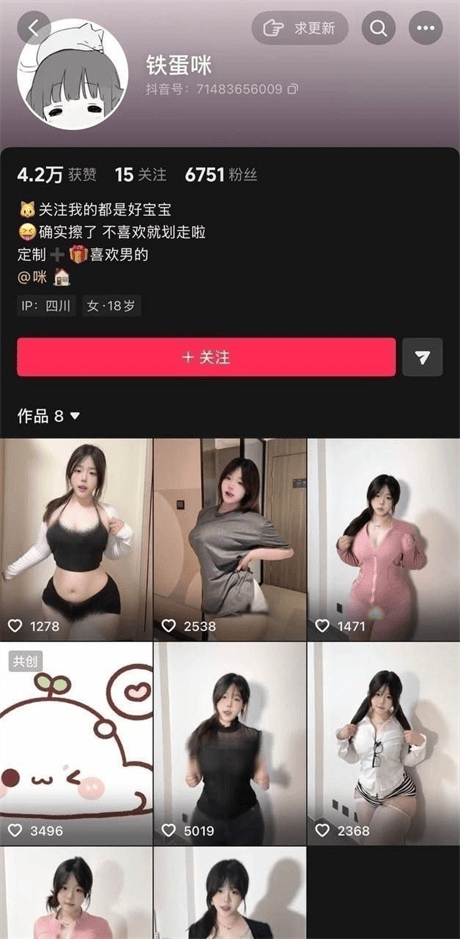Go back using the top-left arrow
The height and width of the screenshot is (939, 460).
coord(34,27)
